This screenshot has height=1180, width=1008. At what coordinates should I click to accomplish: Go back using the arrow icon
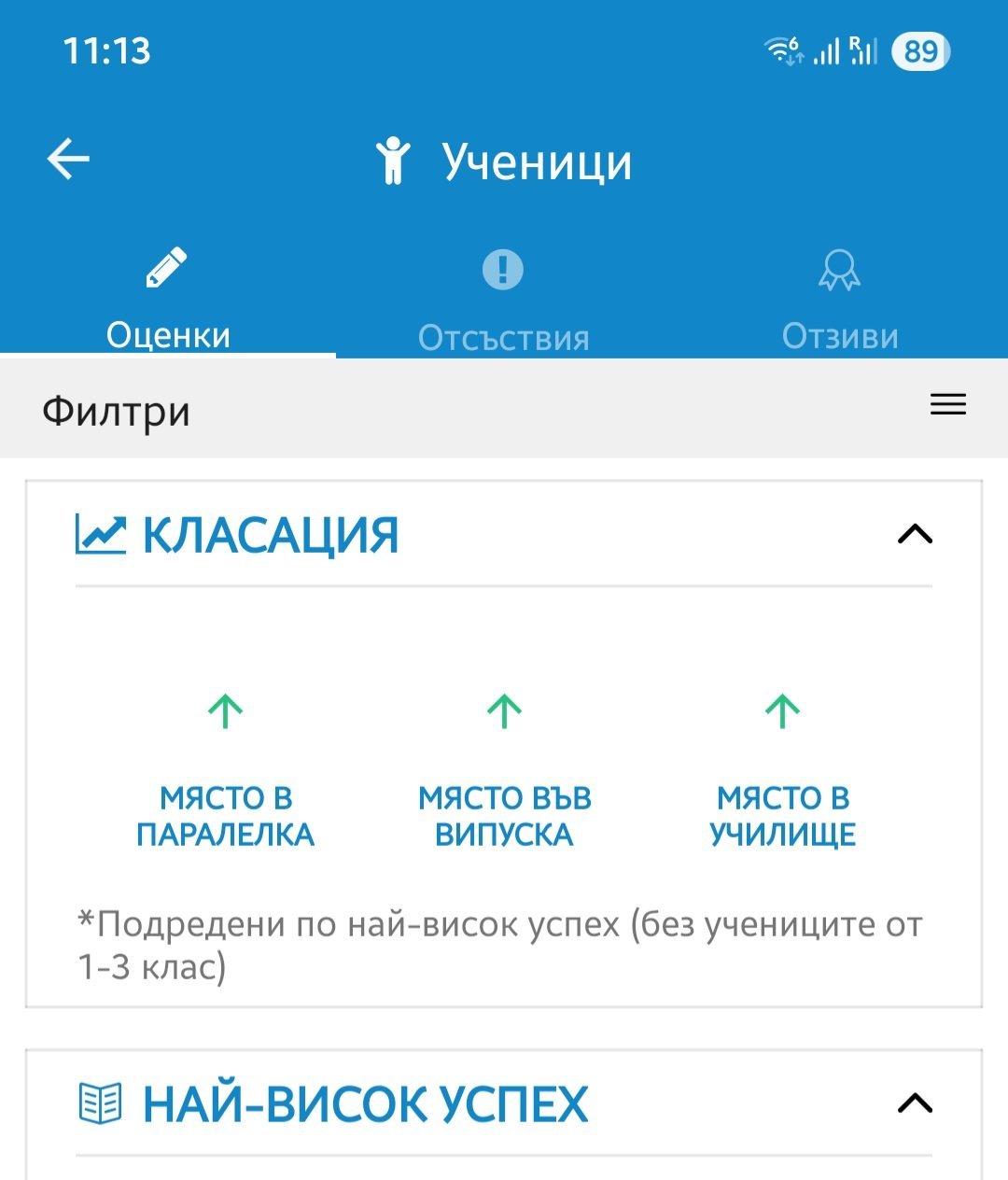coord(68,159)
